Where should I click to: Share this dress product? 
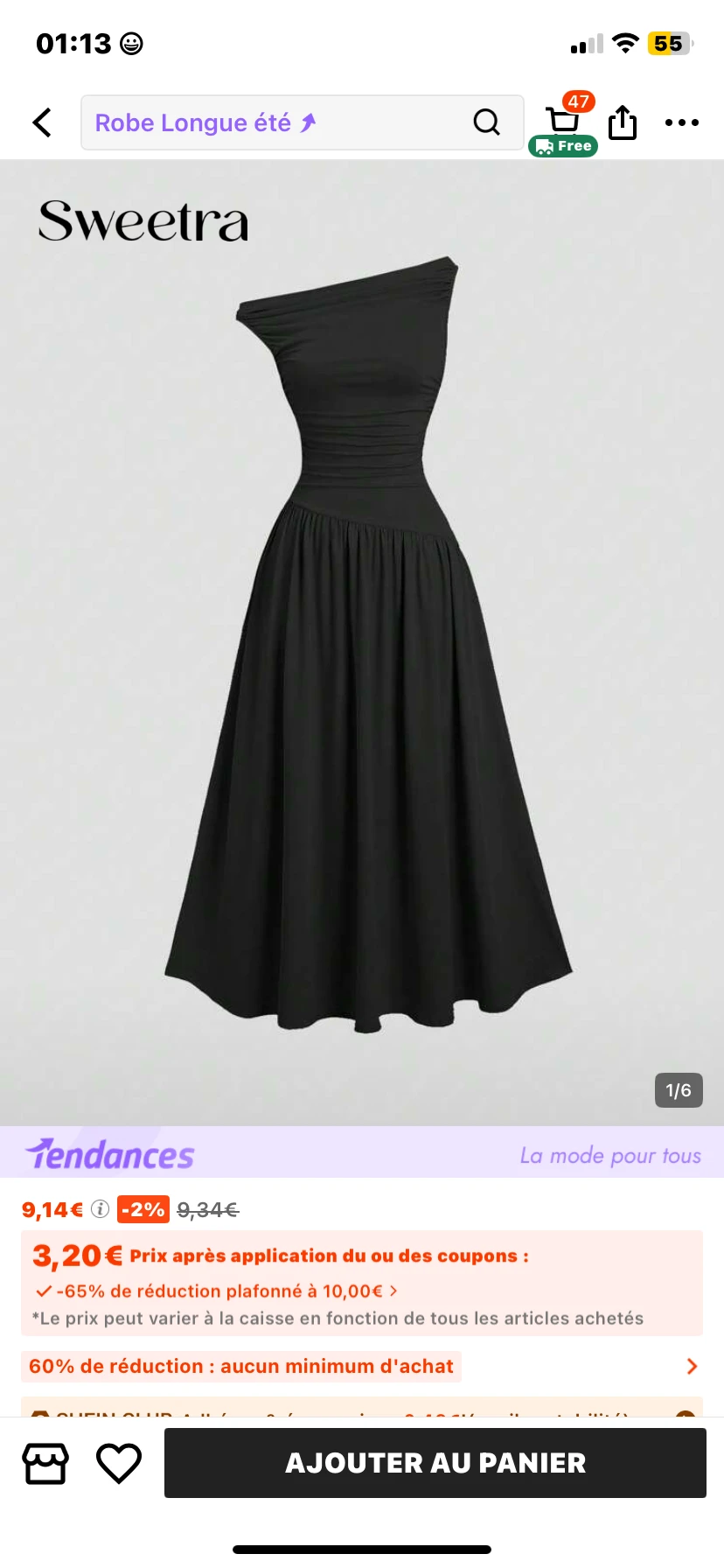[x=623, y=122]
